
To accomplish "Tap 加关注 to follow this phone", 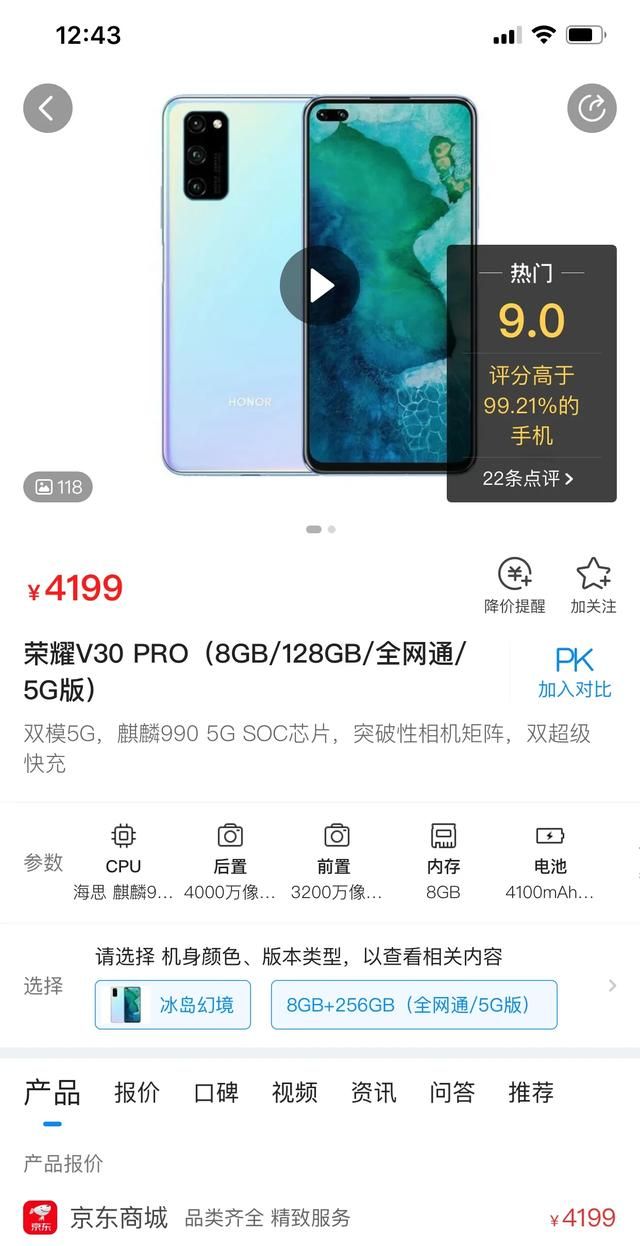I will pyautogui.click(x=593, y=585).
